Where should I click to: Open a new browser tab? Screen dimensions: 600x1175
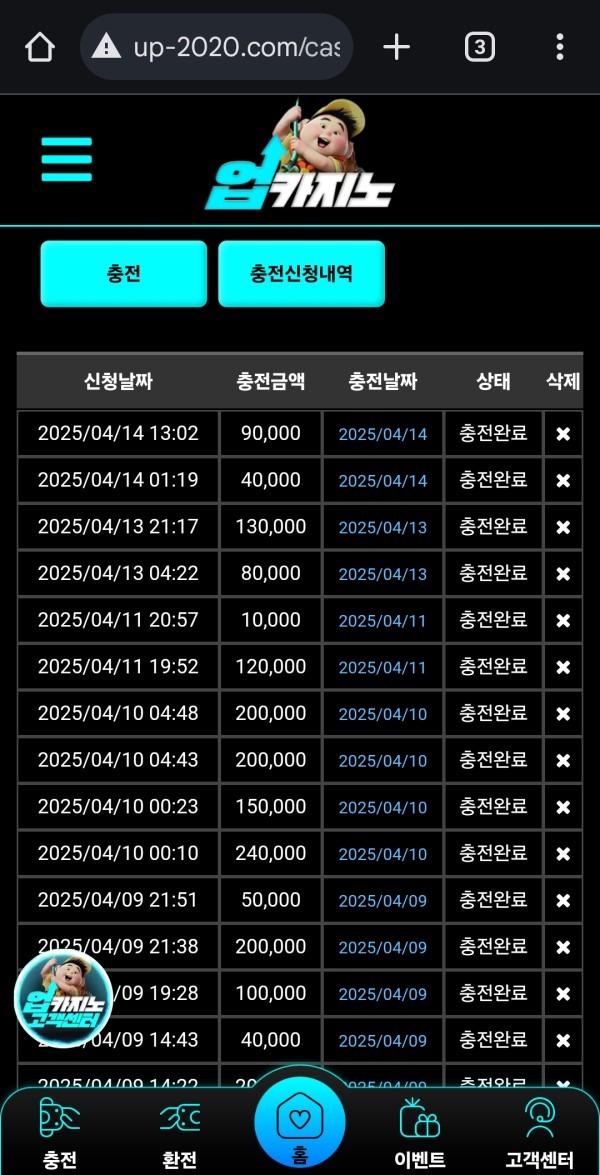point(397,46)
